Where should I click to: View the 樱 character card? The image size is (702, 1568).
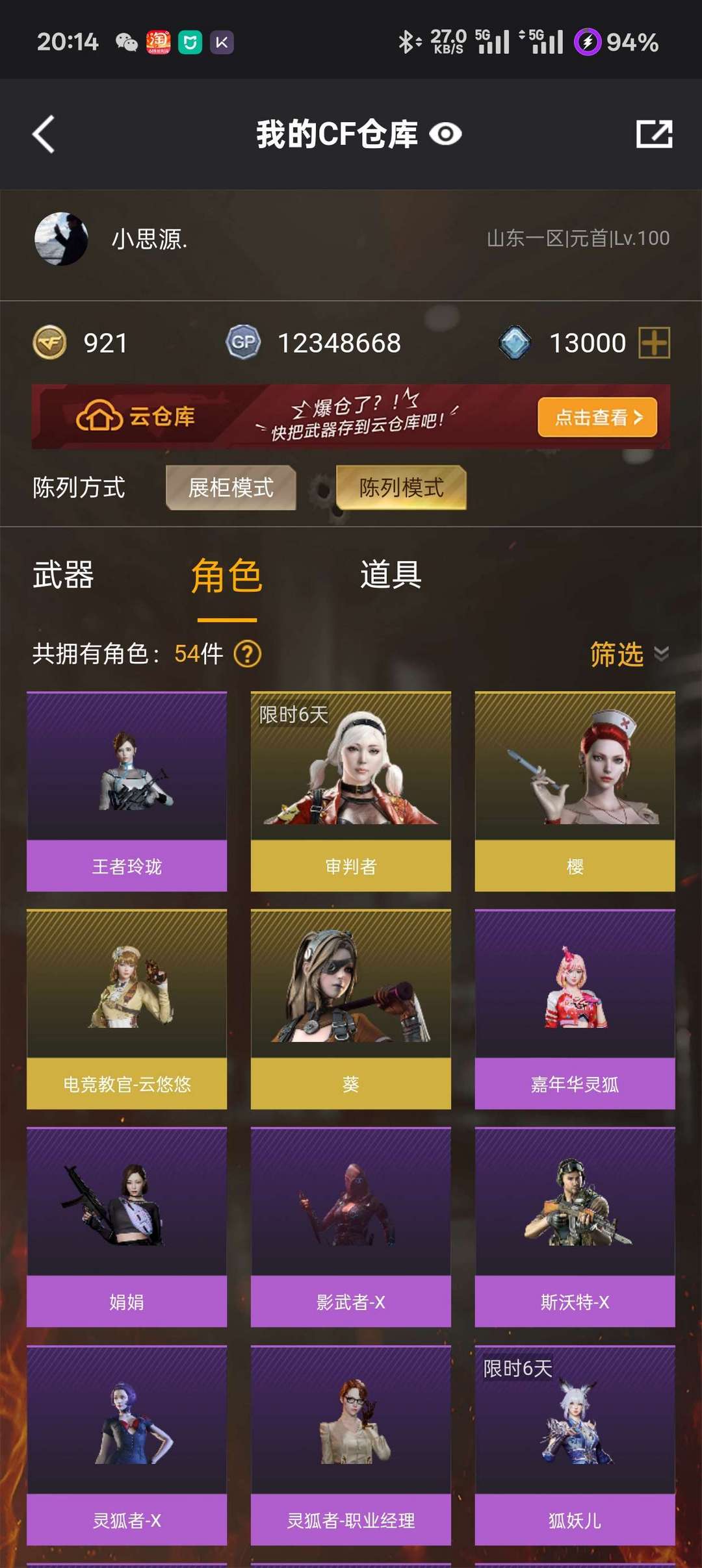coord(575,791)
